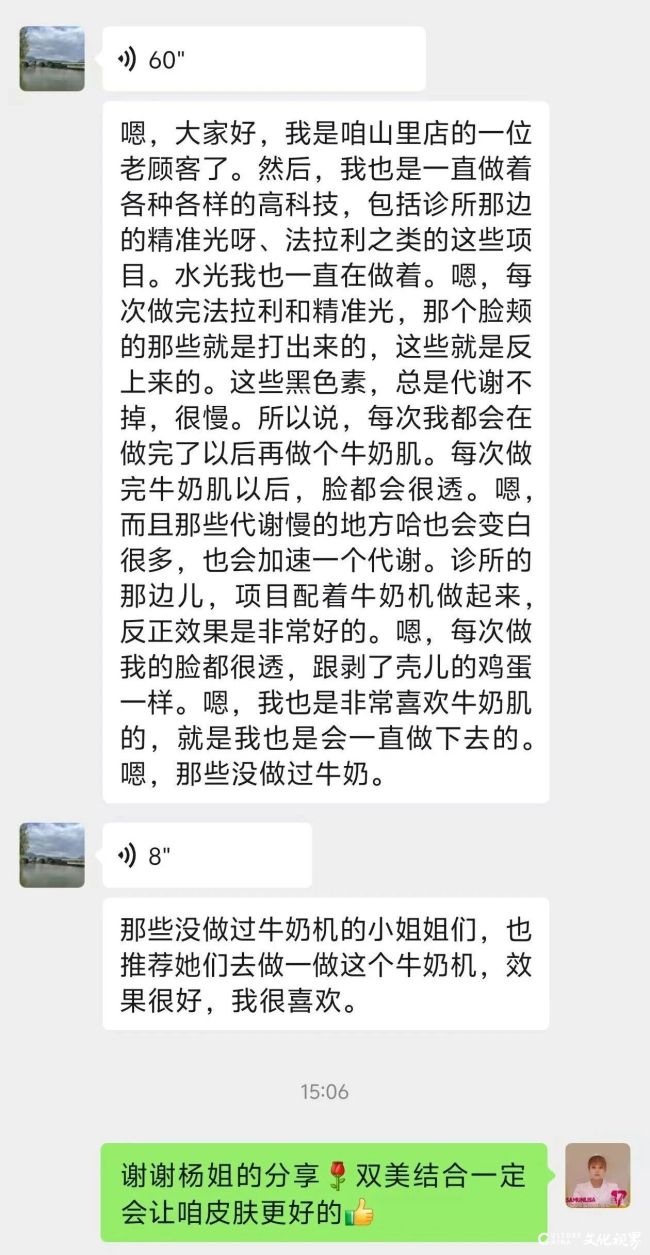Open the avatar next to the green reply
Viewport: 650px width, 1255px height.
597,1175
